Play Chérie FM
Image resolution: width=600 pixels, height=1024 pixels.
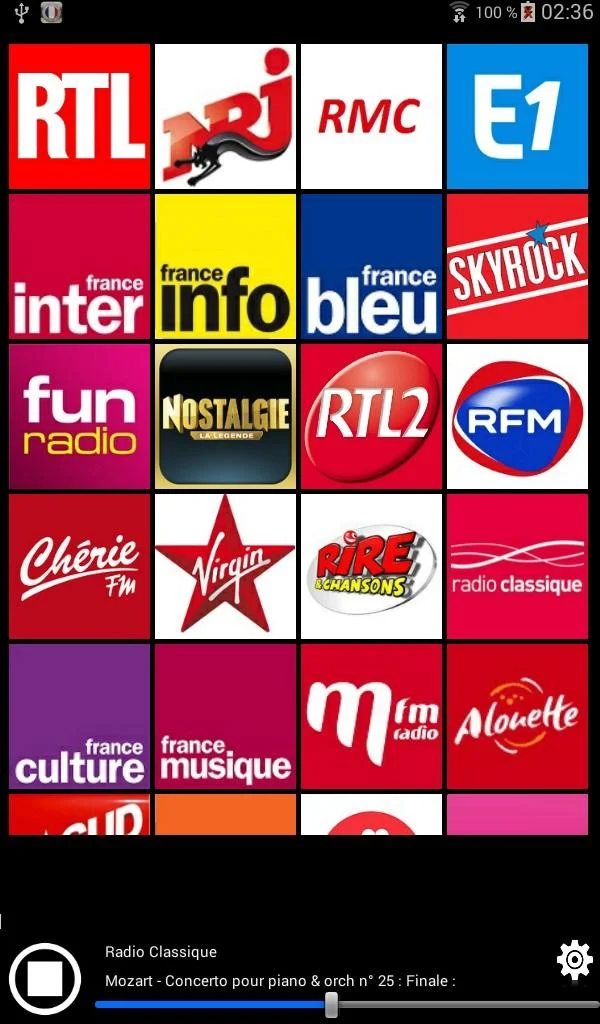[x=80, y=566]
